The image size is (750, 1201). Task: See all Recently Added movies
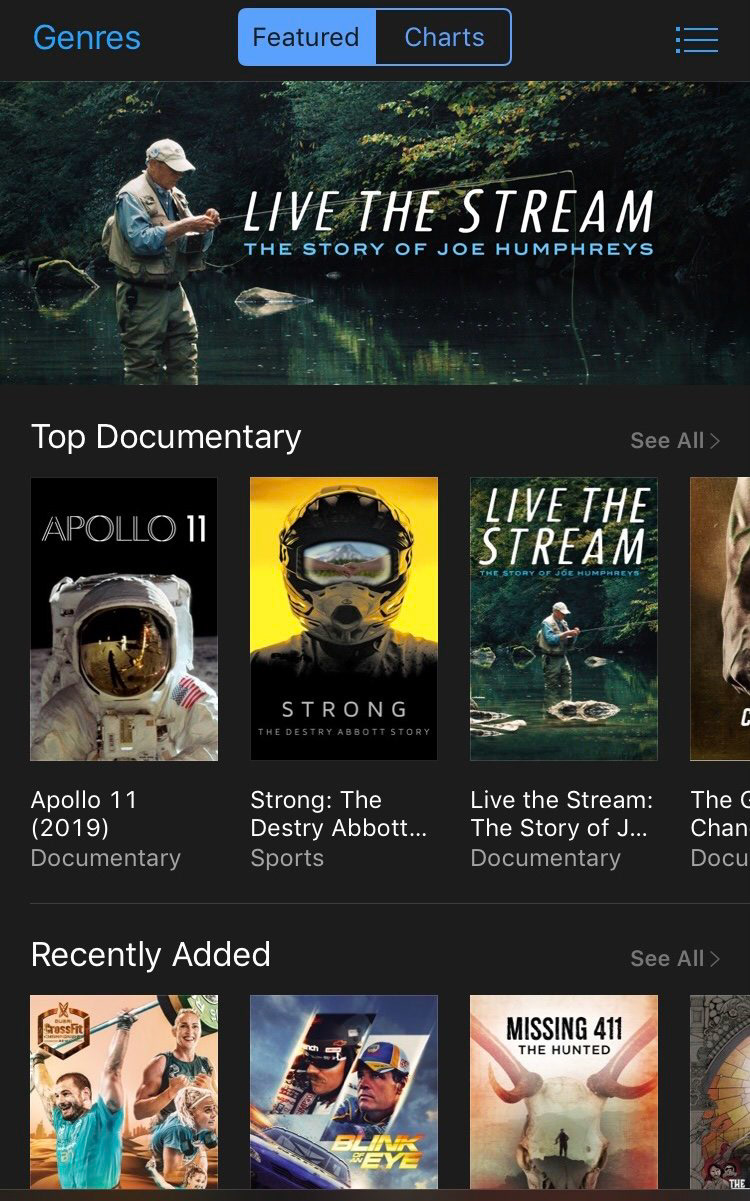point(674,959)
